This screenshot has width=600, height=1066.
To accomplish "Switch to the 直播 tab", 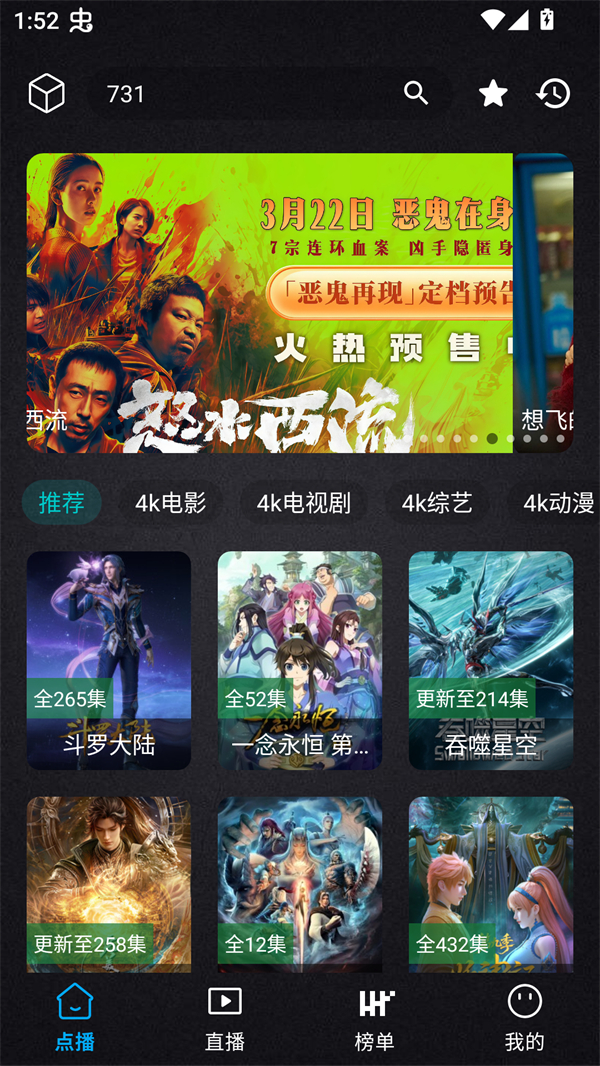I will tap(225, 1016).
